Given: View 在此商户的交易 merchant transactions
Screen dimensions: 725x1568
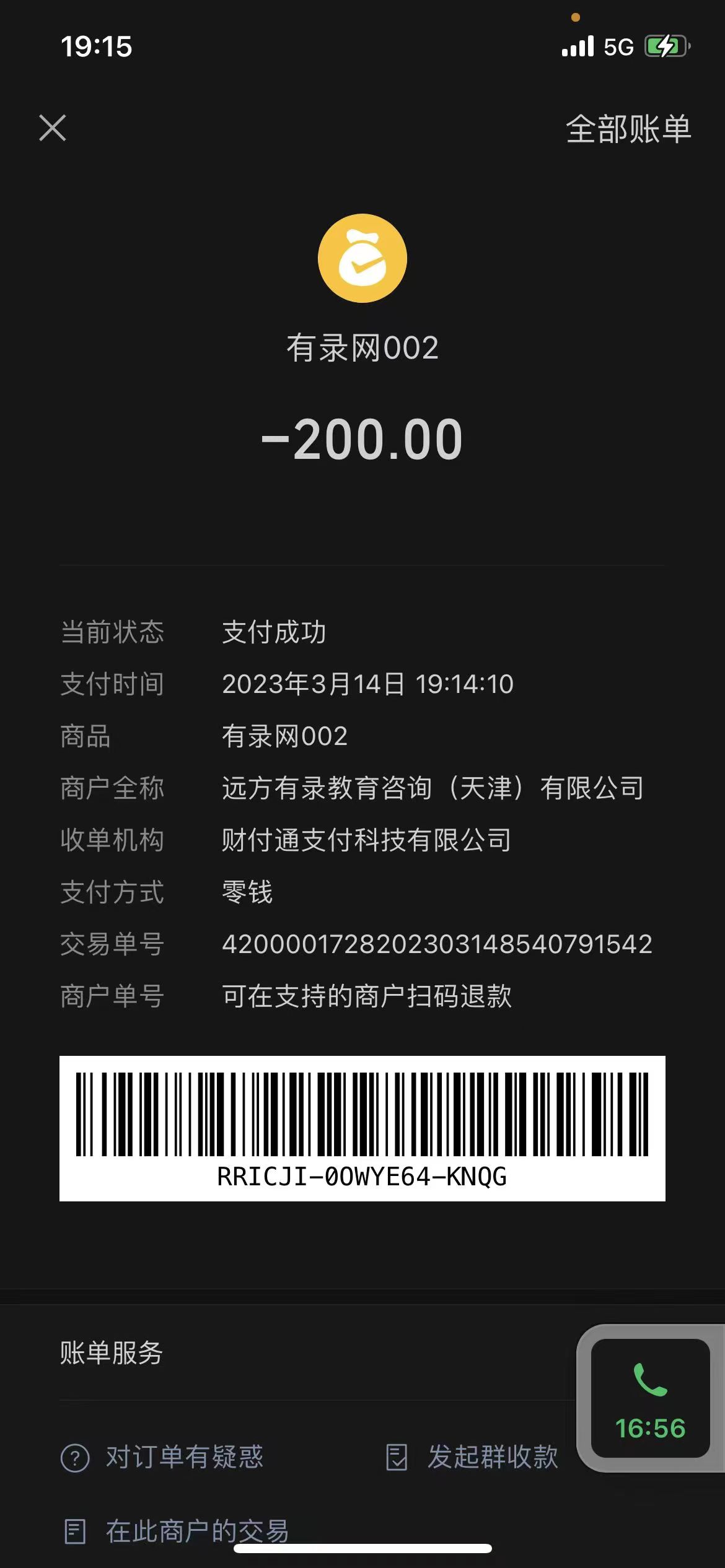Looking at the screenshot, I should click(177, 1531).
